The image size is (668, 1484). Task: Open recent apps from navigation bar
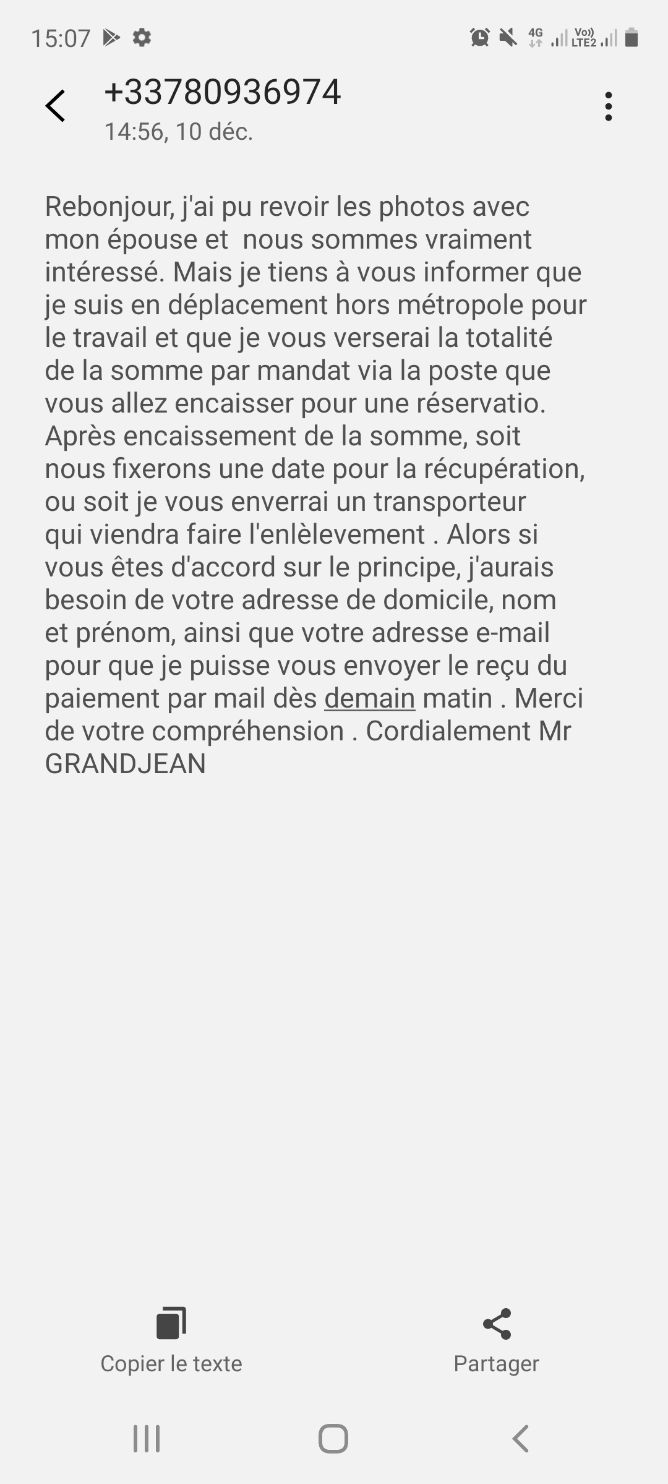tap(146, 1438)
